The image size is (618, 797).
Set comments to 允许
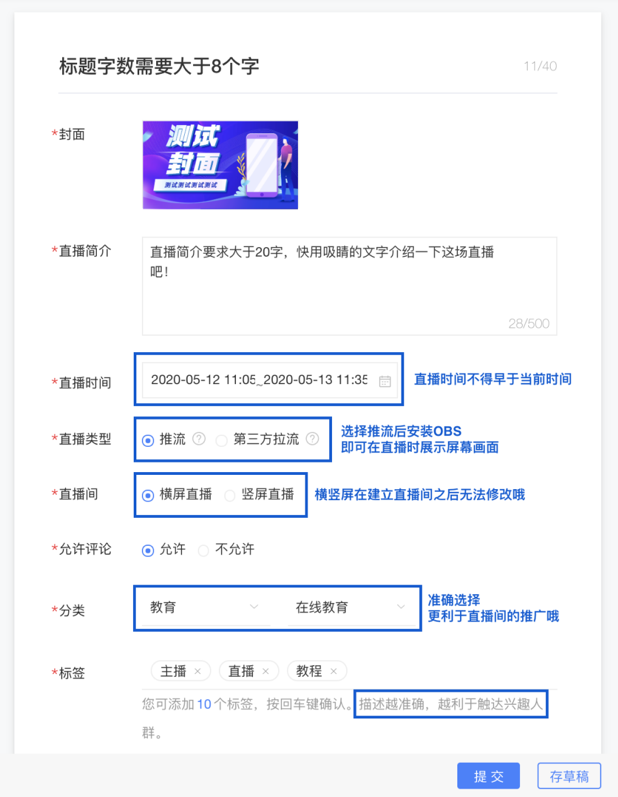(148, 550)
